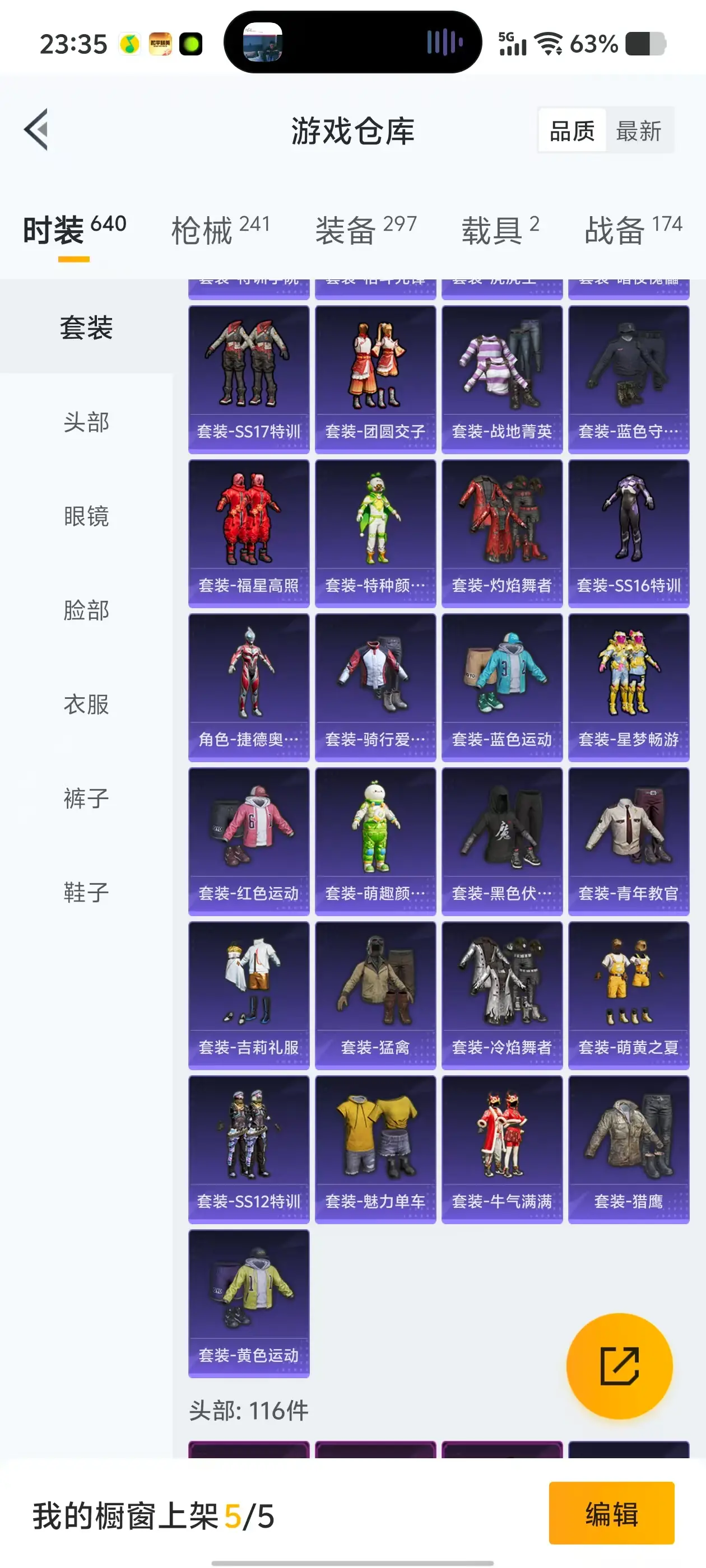The image size is (706, 1568).
Task: Select the 衣服 category in sidebar
Action: (x=86, y=704)
